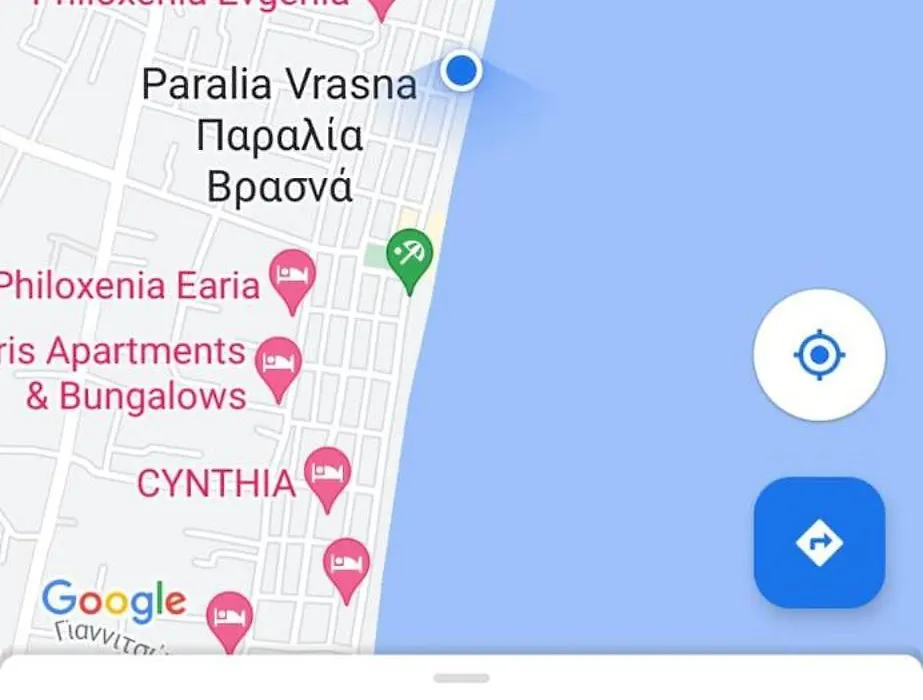This screenshot has width=923, height=700.
Task: Open the directions button
Action: tap(819, 543)
